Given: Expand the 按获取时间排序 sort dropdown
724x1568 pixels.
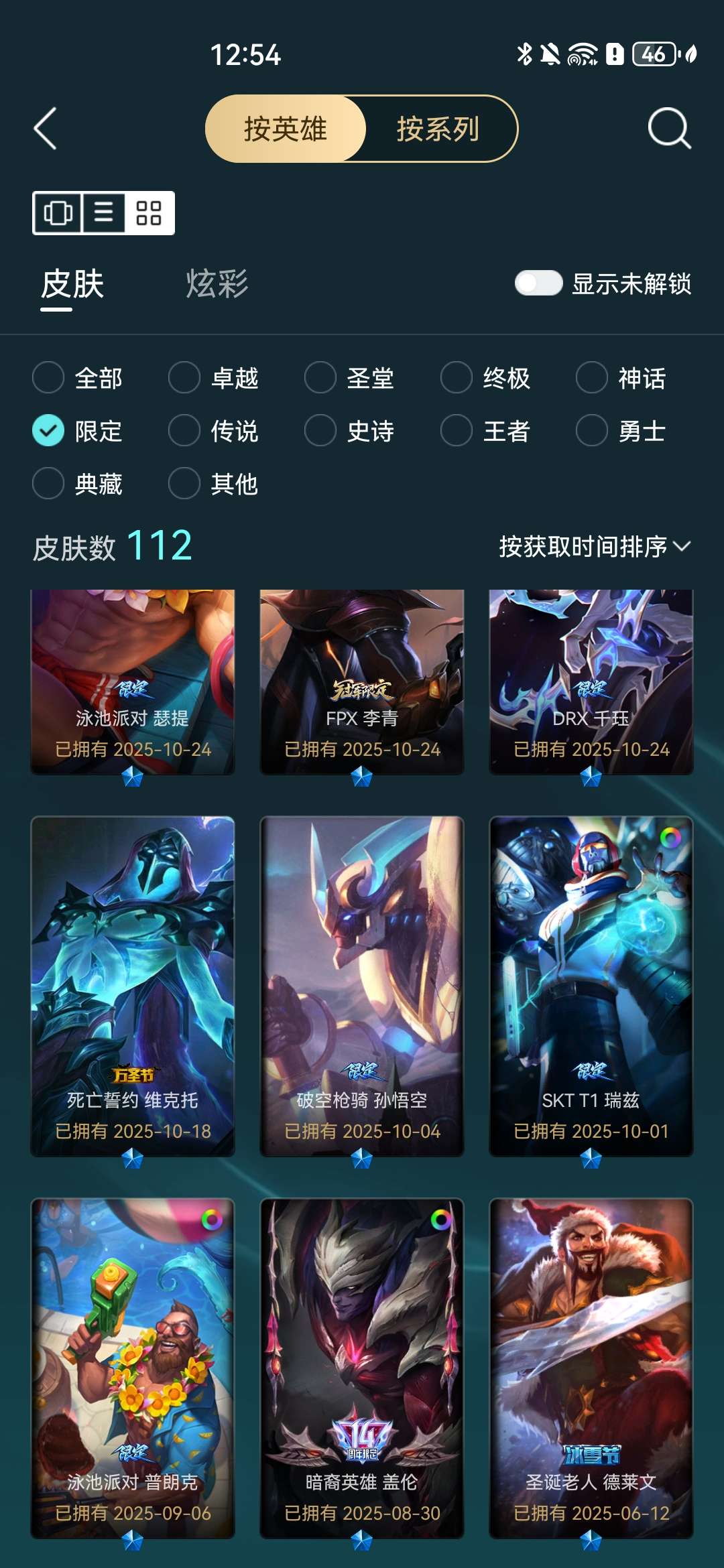Looking at the screenshot, I should pos(595,547).
